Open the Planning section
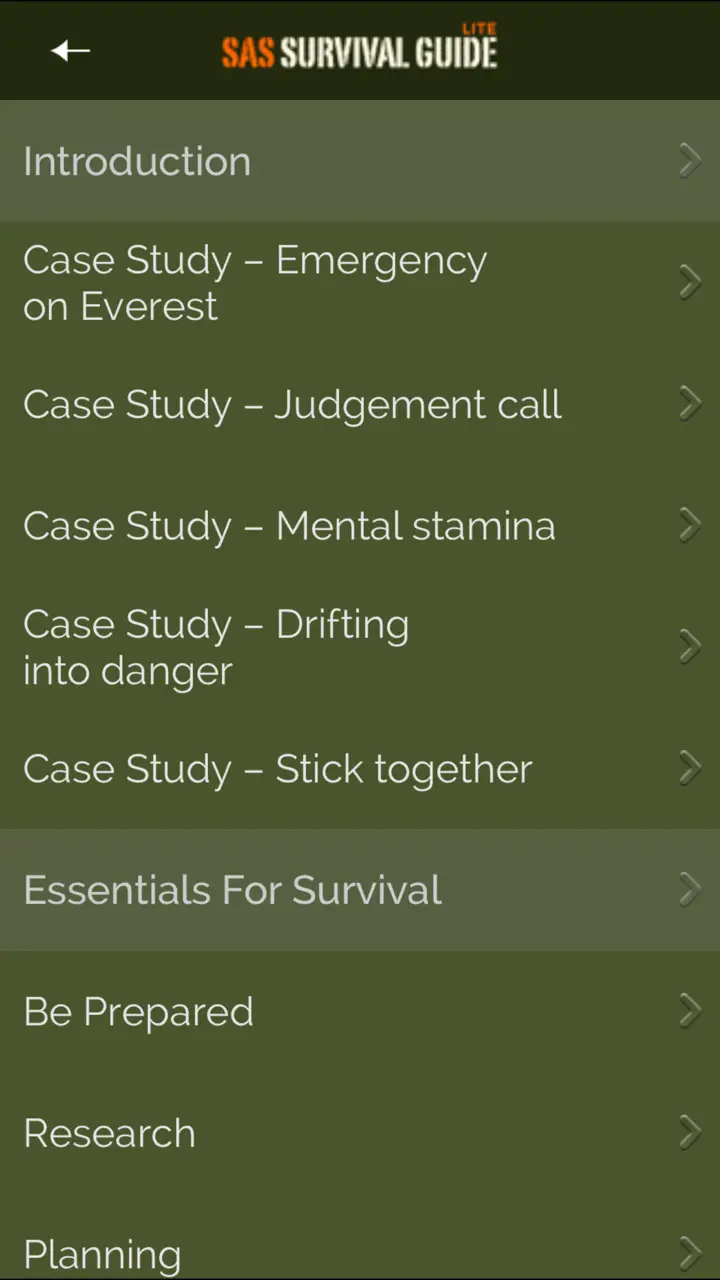This screenshot has height=1280, width=720. [x=102, y=1254]
